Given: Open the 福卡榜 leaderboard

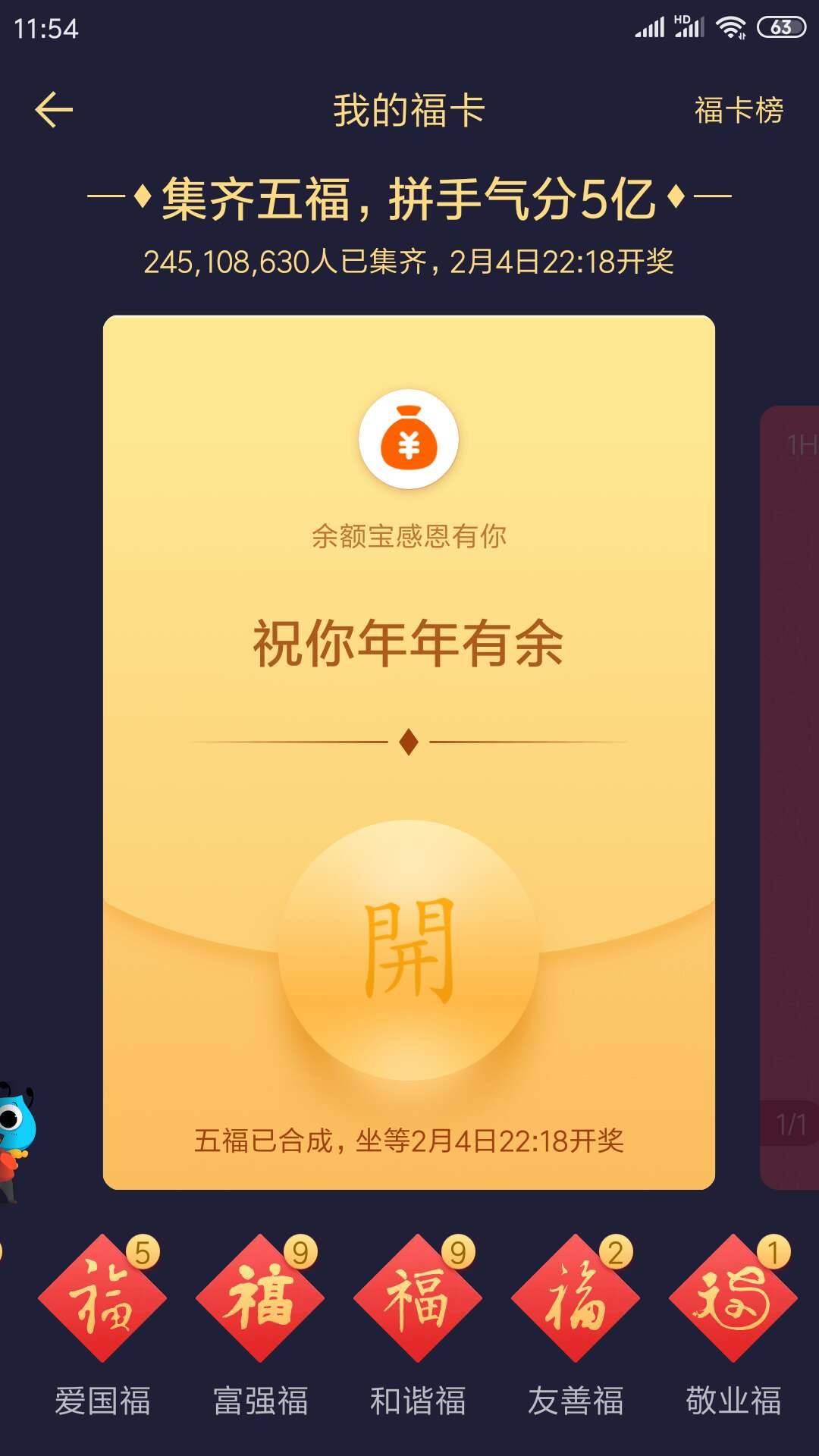Looking at the screenshot, I should [739, 110].
